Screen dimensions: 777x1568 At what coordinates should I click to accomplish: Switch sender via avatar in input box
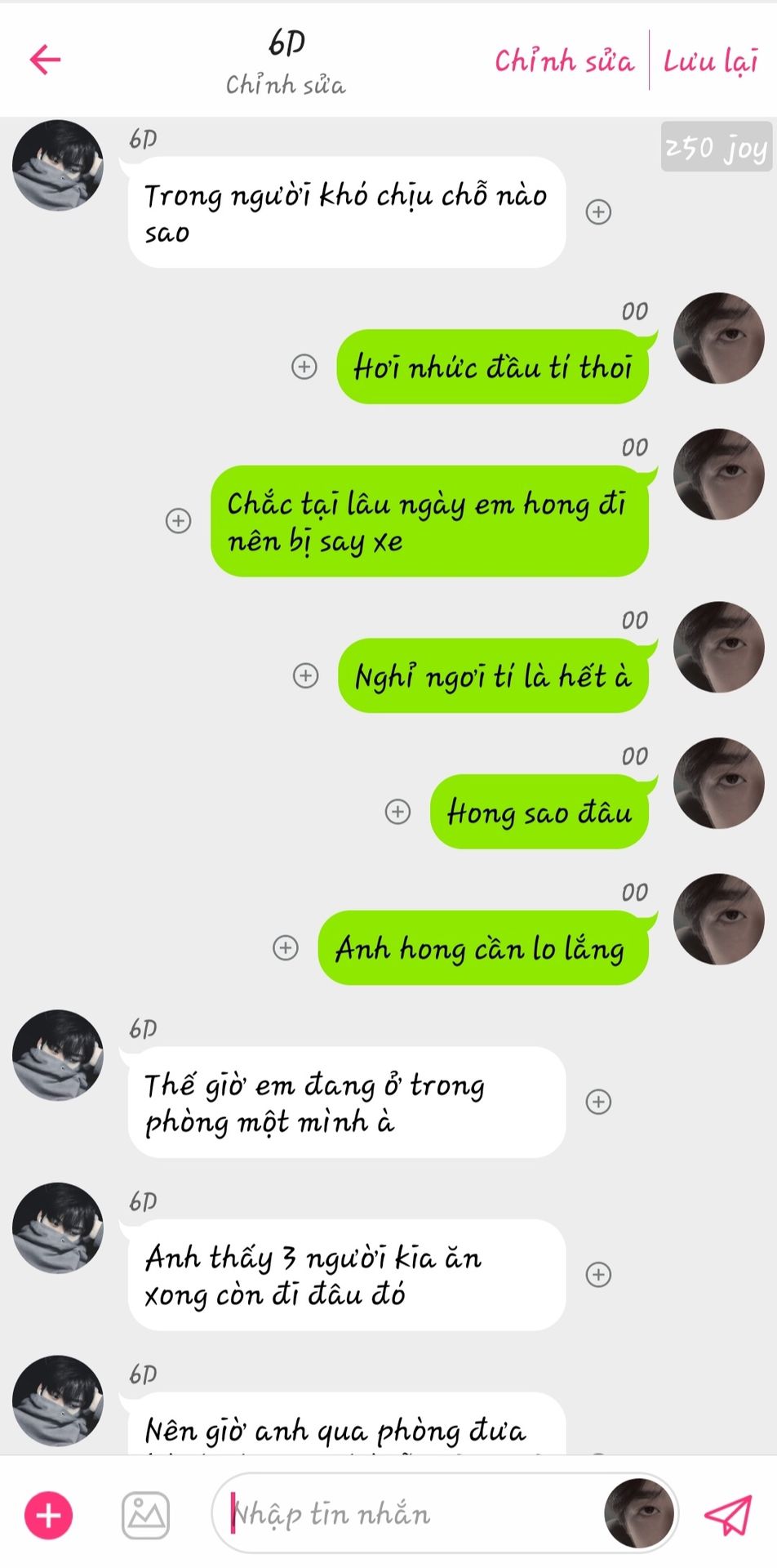pos(639,1513)
